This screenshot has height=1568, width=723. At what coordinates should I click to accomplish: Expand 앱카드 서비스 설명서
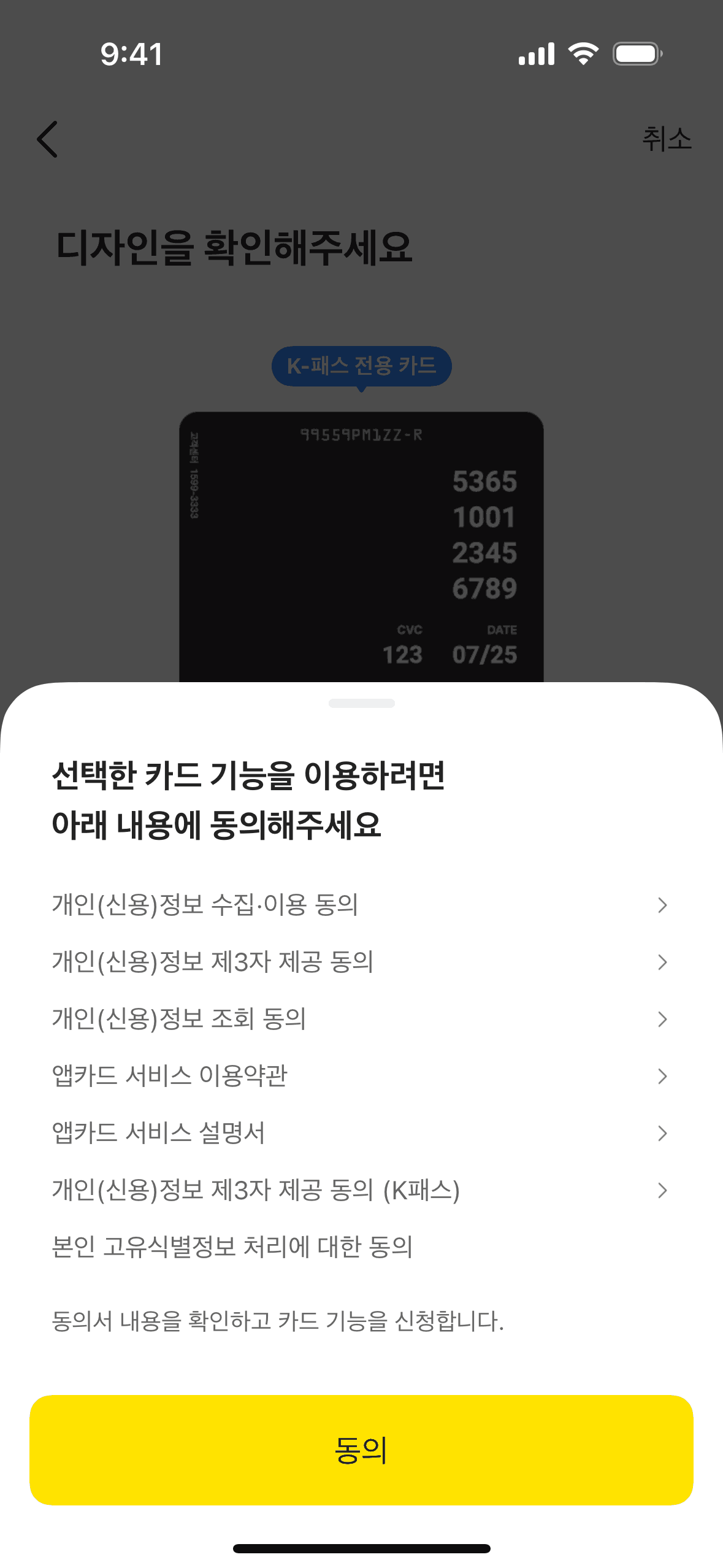click(x=360, y=1133)
